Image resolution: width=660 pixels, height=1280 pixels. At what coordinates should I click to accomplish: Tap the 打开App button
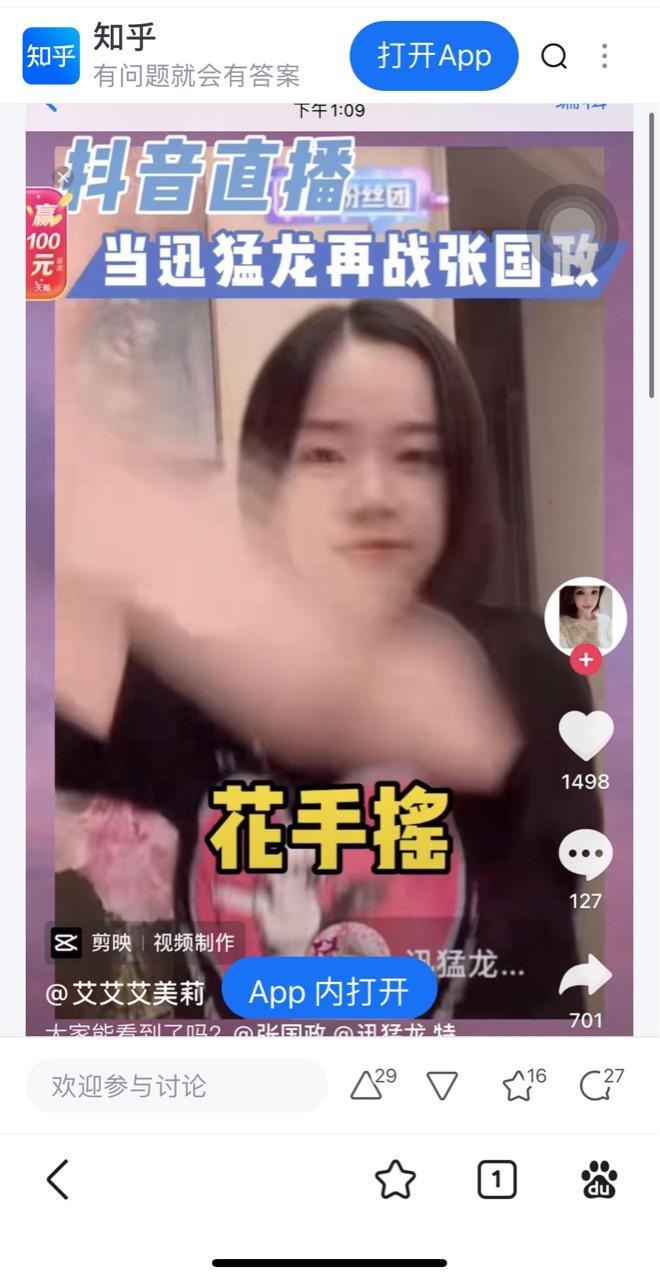[433, 56]
